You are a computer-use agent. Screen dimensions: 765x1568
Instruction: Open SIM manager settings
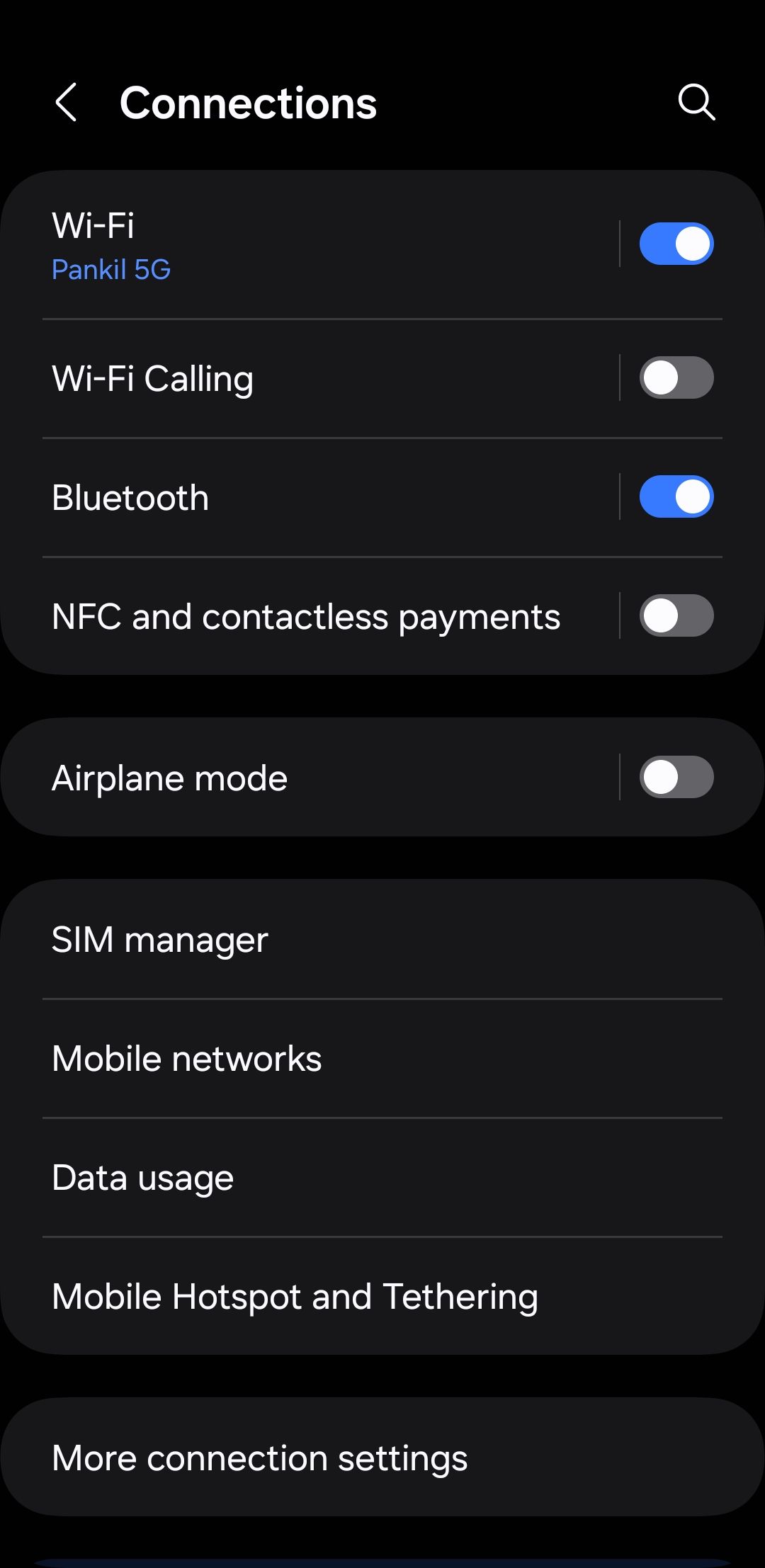point(159,940)
